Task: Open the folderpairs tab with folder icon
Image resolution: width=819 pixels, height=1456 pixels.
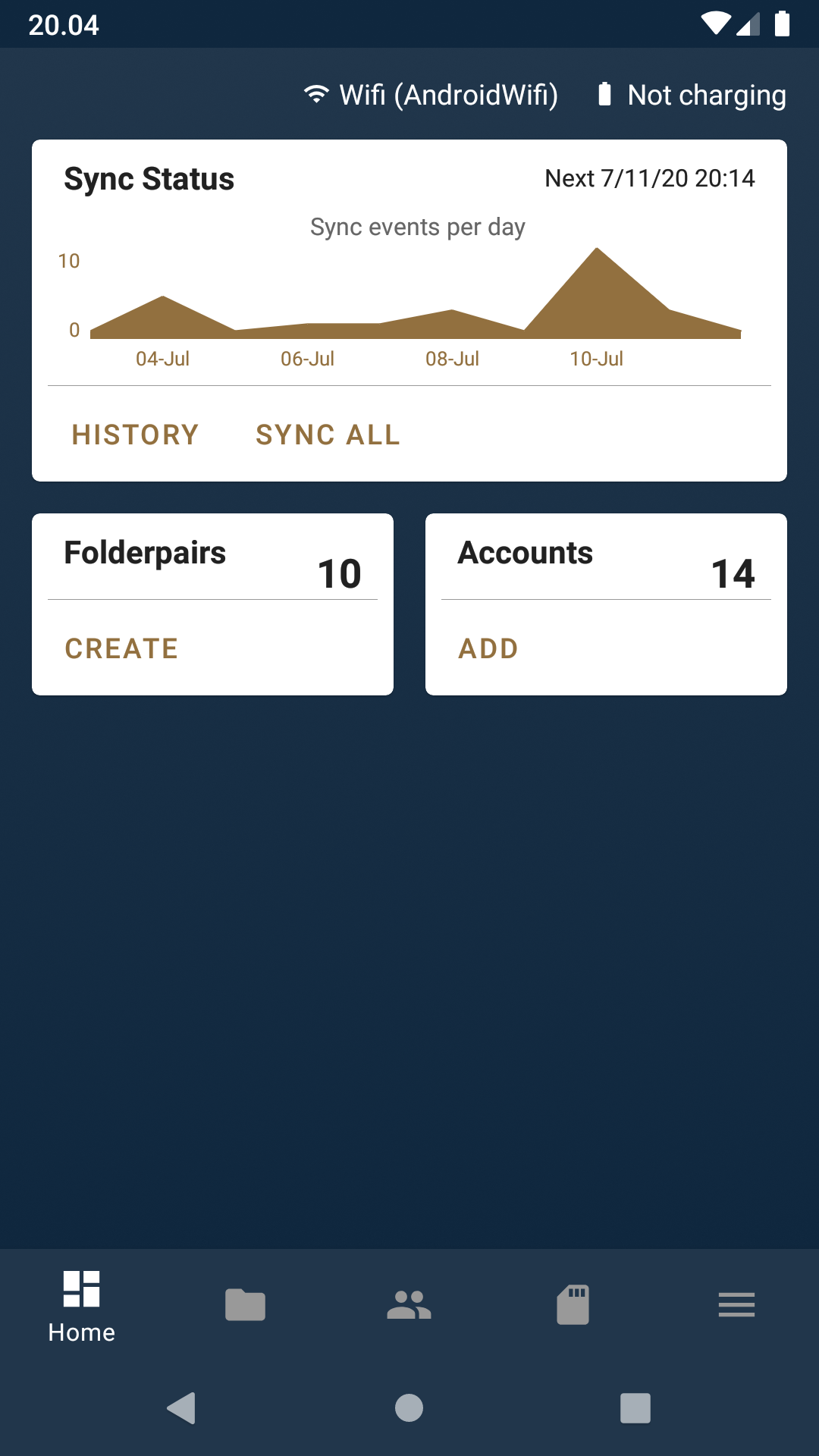Action: point(246,1305)
